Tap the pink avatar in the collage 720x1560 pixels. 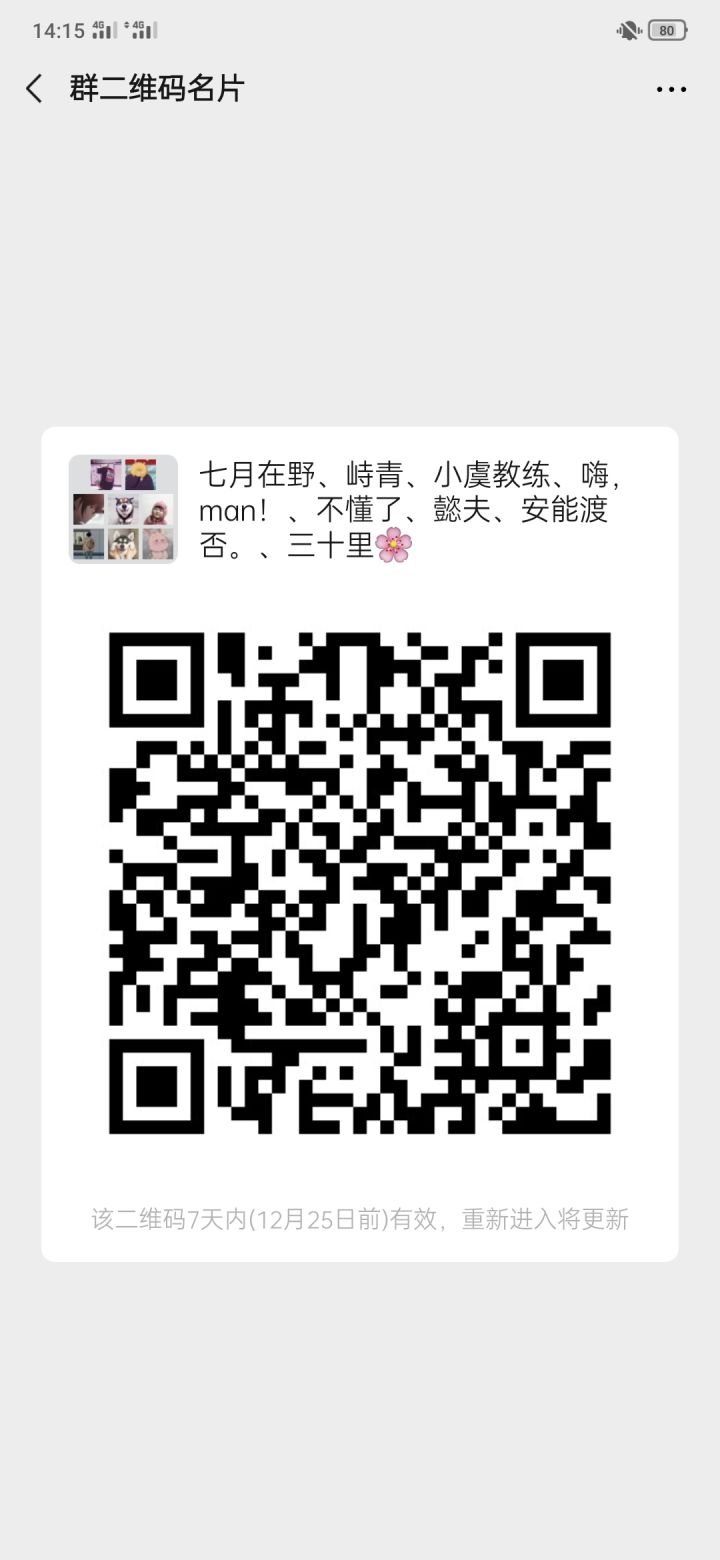pos(155,543)
